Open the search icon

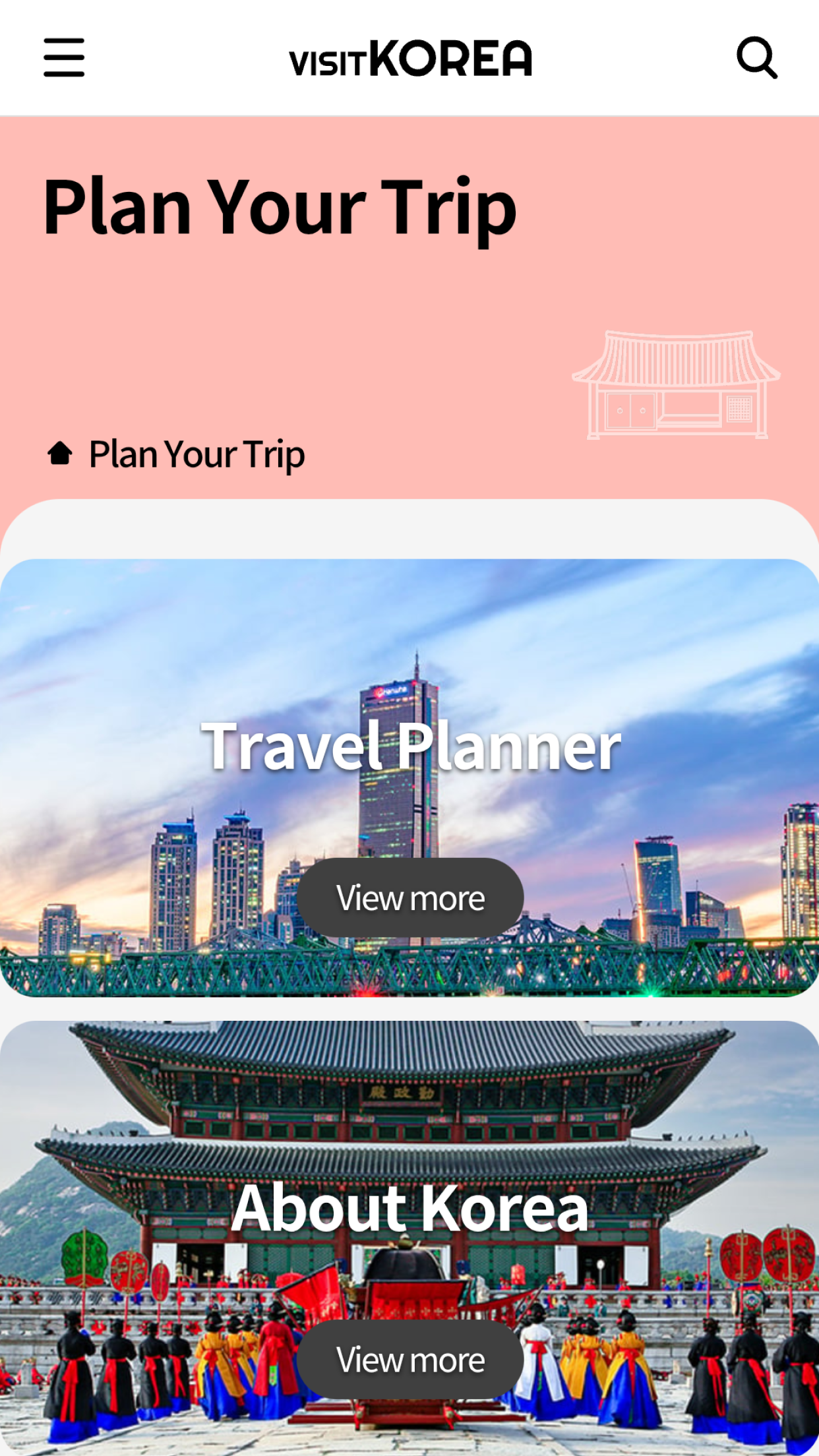(x=756, y=57)
